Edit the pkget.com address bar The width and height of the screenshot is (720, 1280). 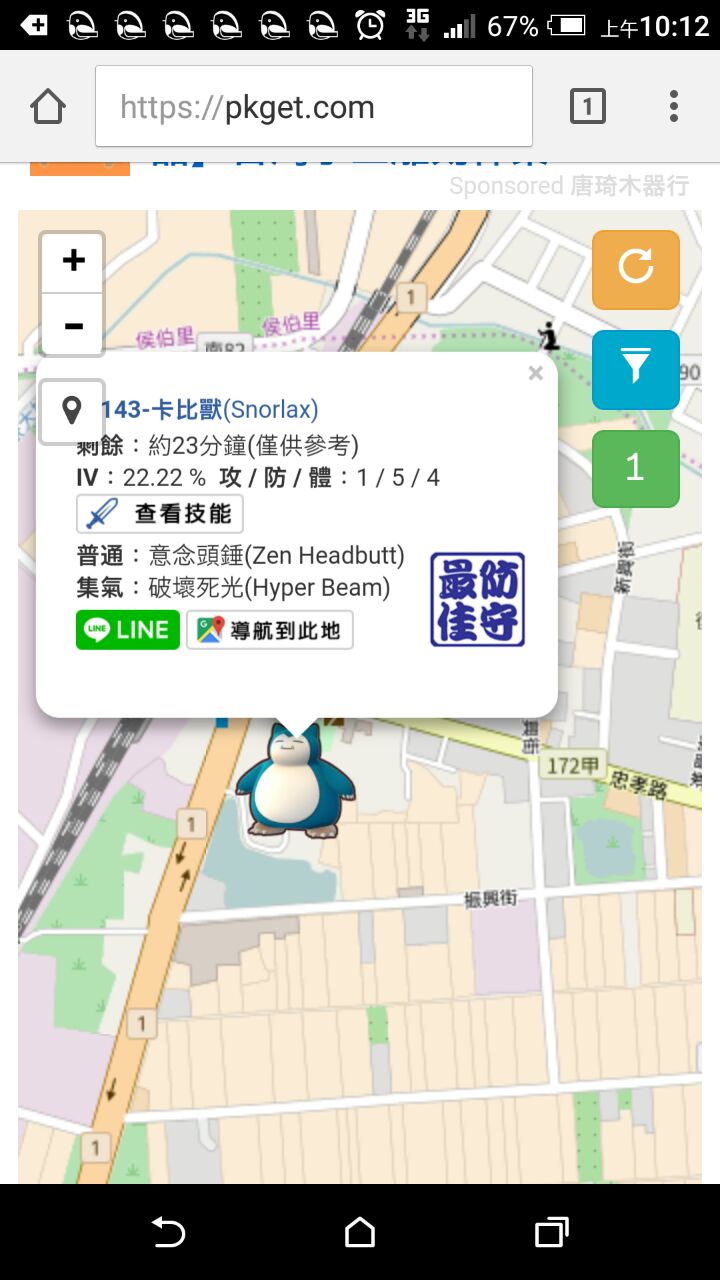(313, 107)
